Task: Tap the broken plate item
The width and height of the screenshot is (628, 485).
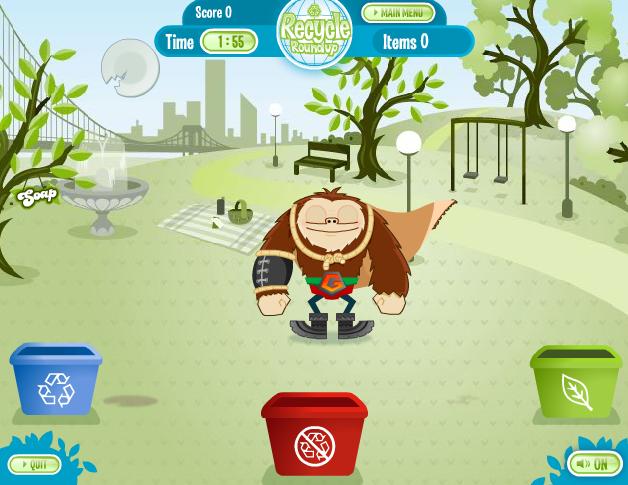Action: 130,67
